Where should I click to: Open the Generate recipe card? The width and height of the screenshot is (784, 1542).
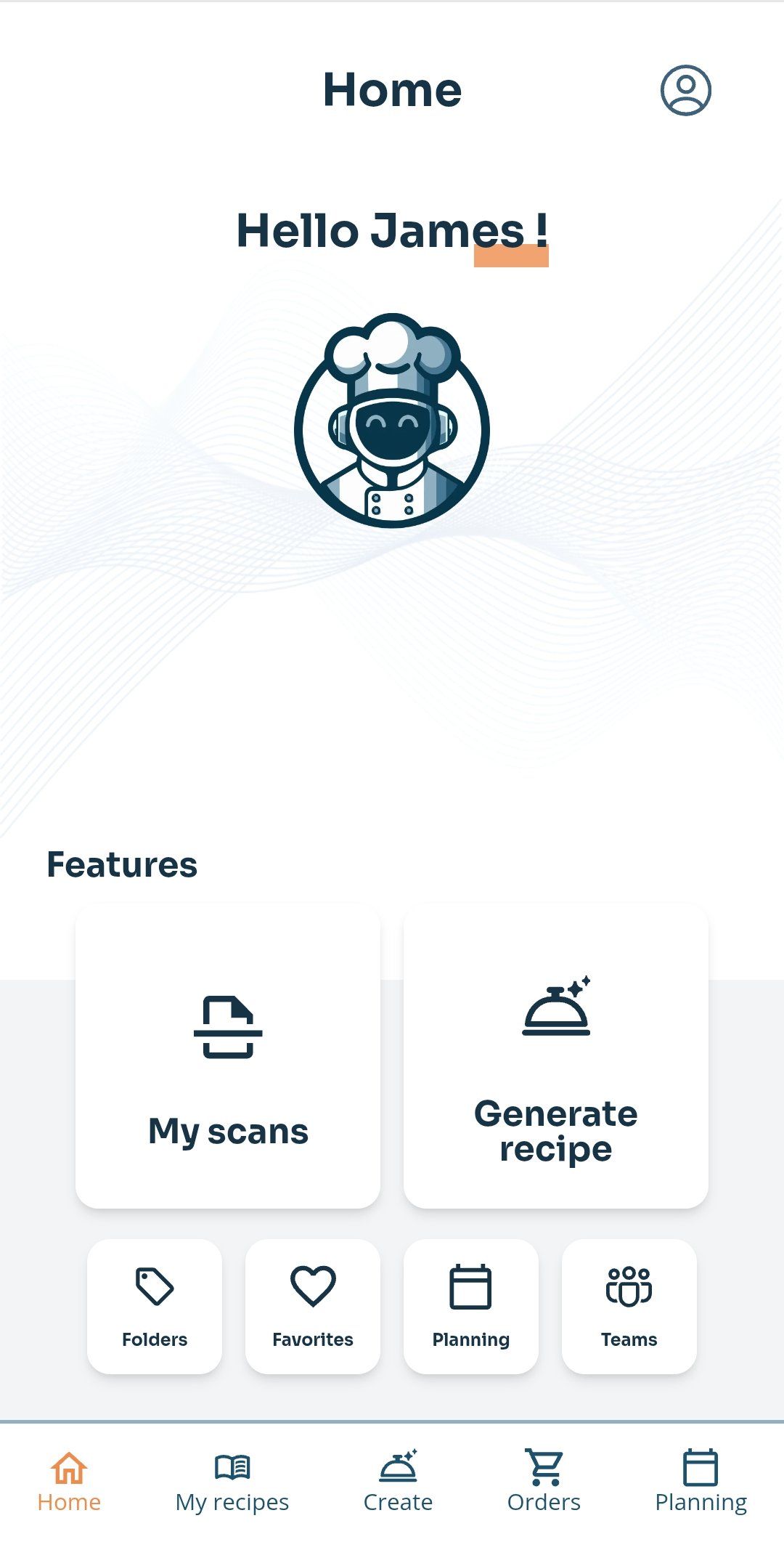(555, 1057)
